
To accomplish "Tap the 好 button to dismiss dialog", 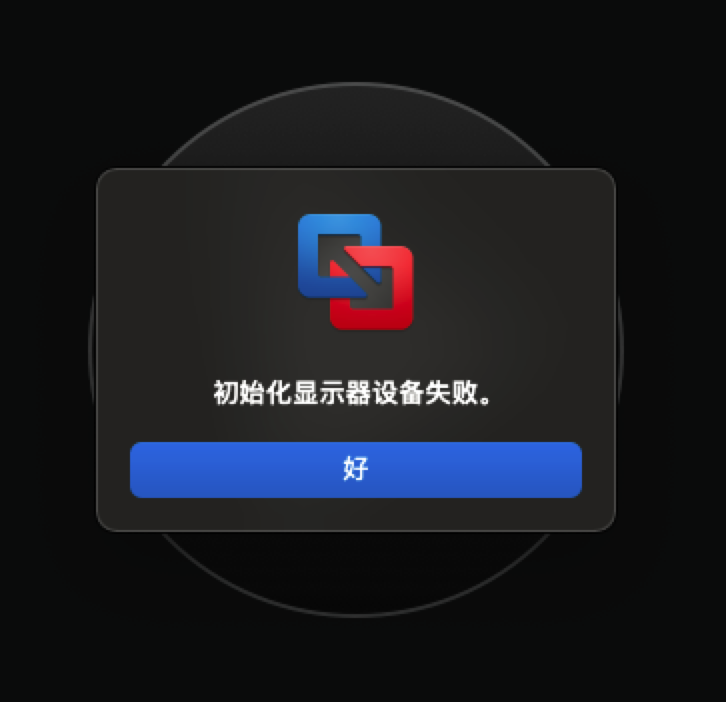I will point(355,469).
